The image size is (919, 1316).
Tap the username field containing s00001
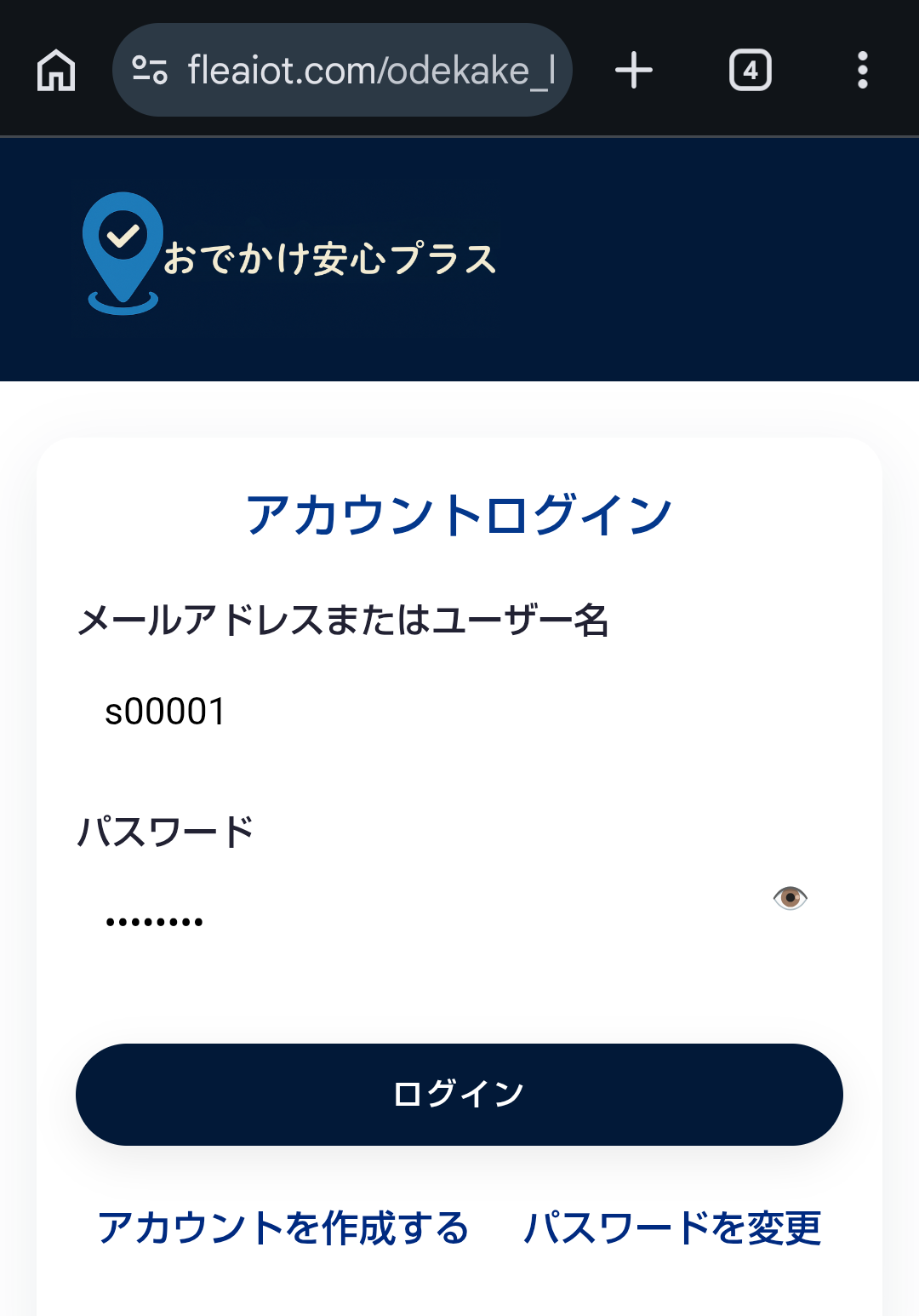(x=459, y=712)
